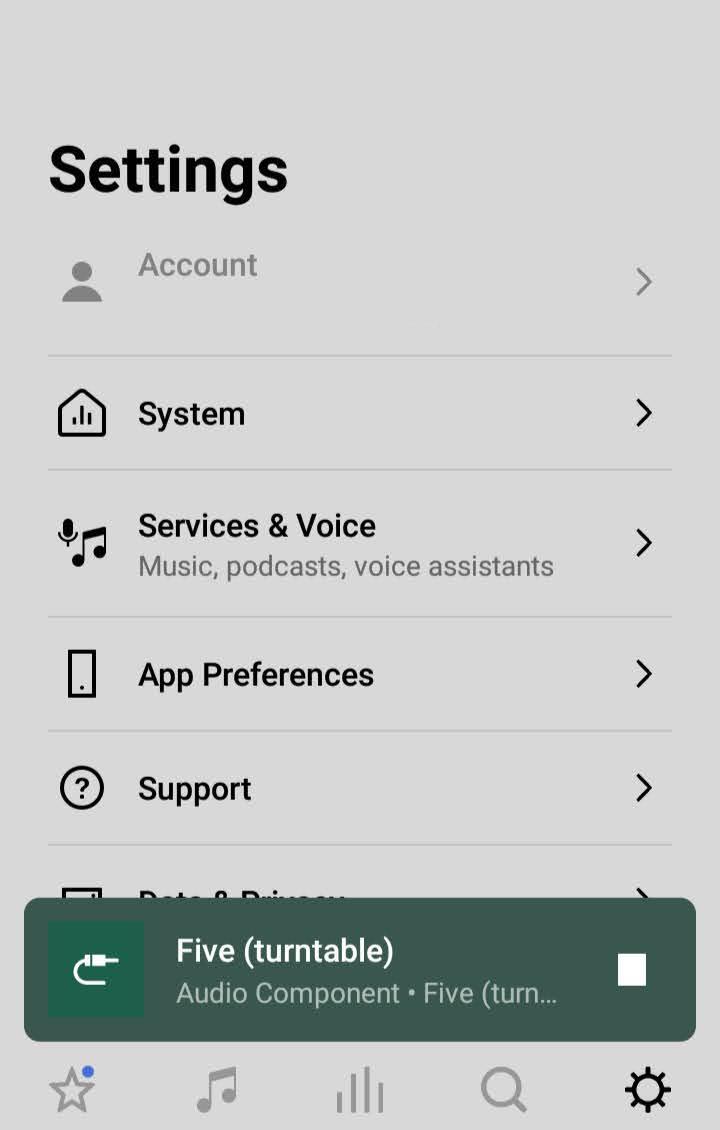
Task: Select the Support question mark icon
Action: click(81, 788)
